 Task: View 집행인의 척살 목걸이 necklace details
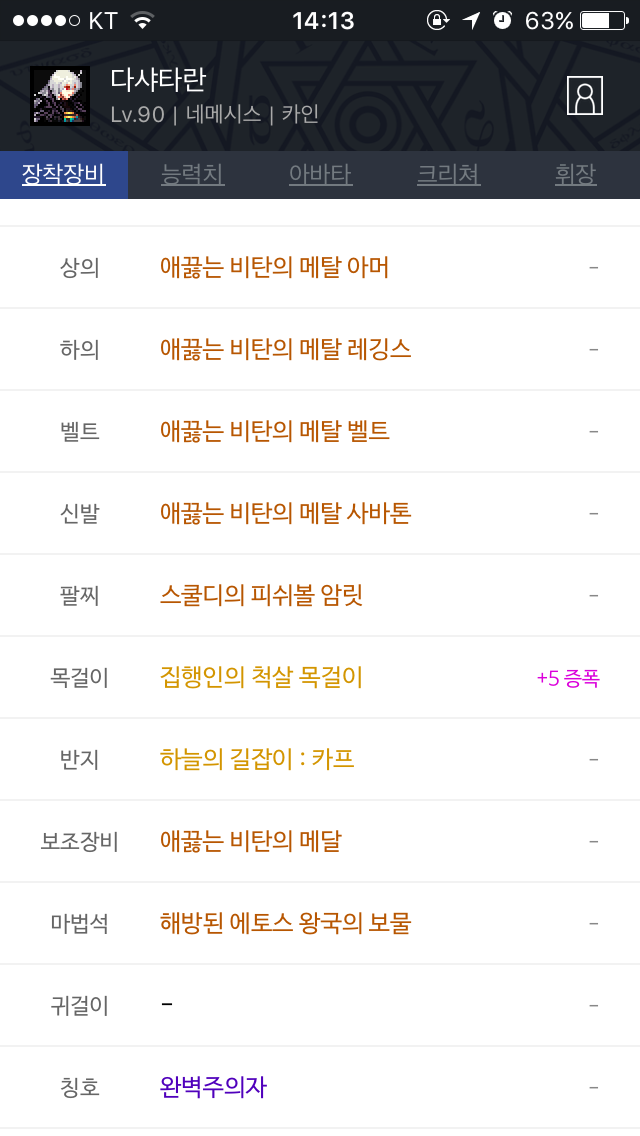(261, 677)
